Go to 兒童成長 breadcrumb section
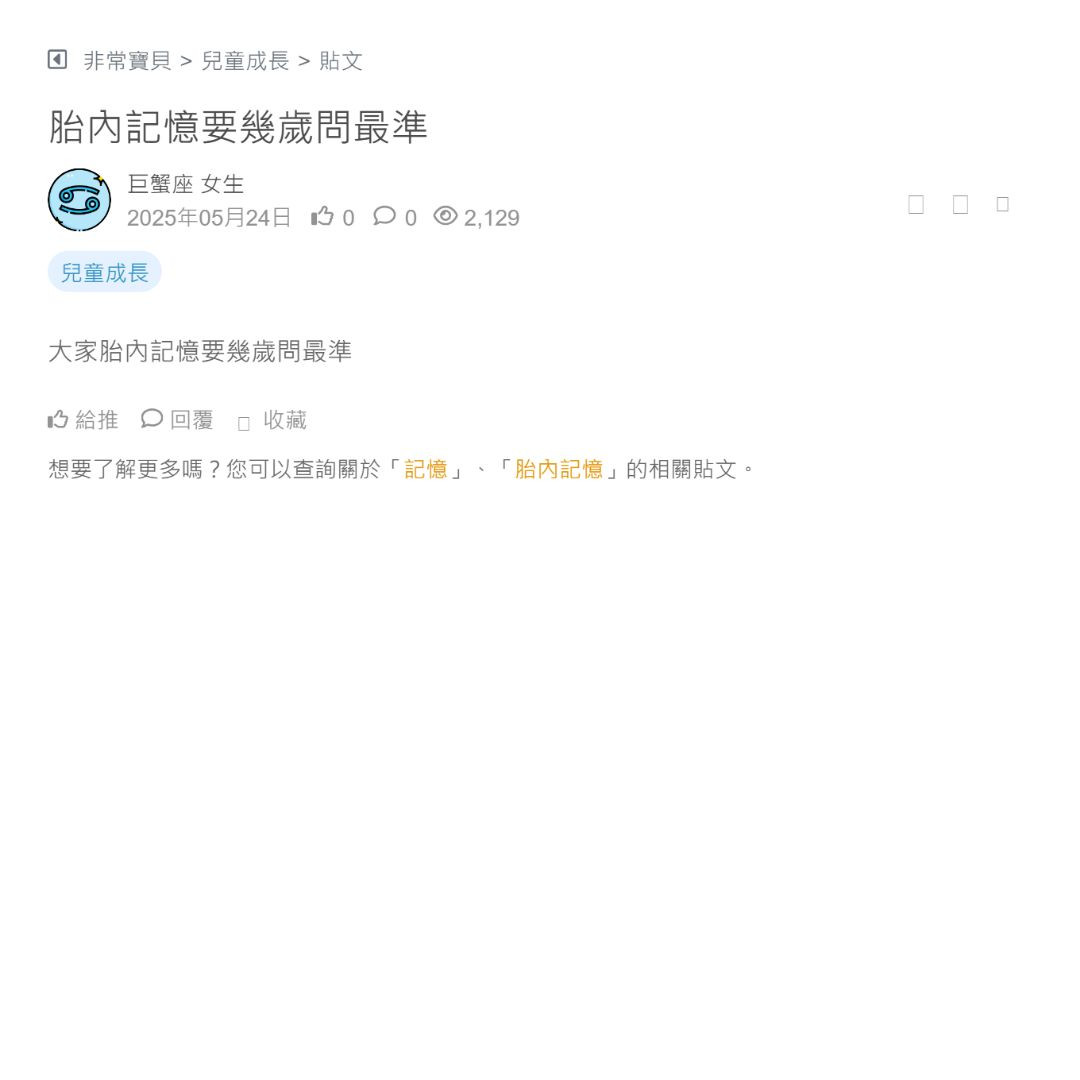This screenshot has width=1080, height=1080. pyautogui.click(x=245, y=61)
